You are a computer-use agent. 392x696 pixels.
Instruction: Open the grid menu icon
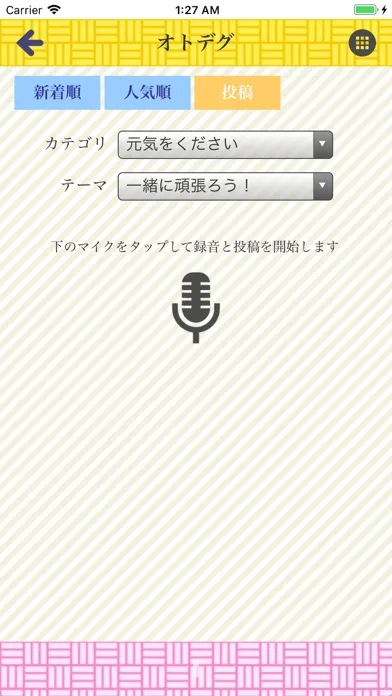click(362, 43)
